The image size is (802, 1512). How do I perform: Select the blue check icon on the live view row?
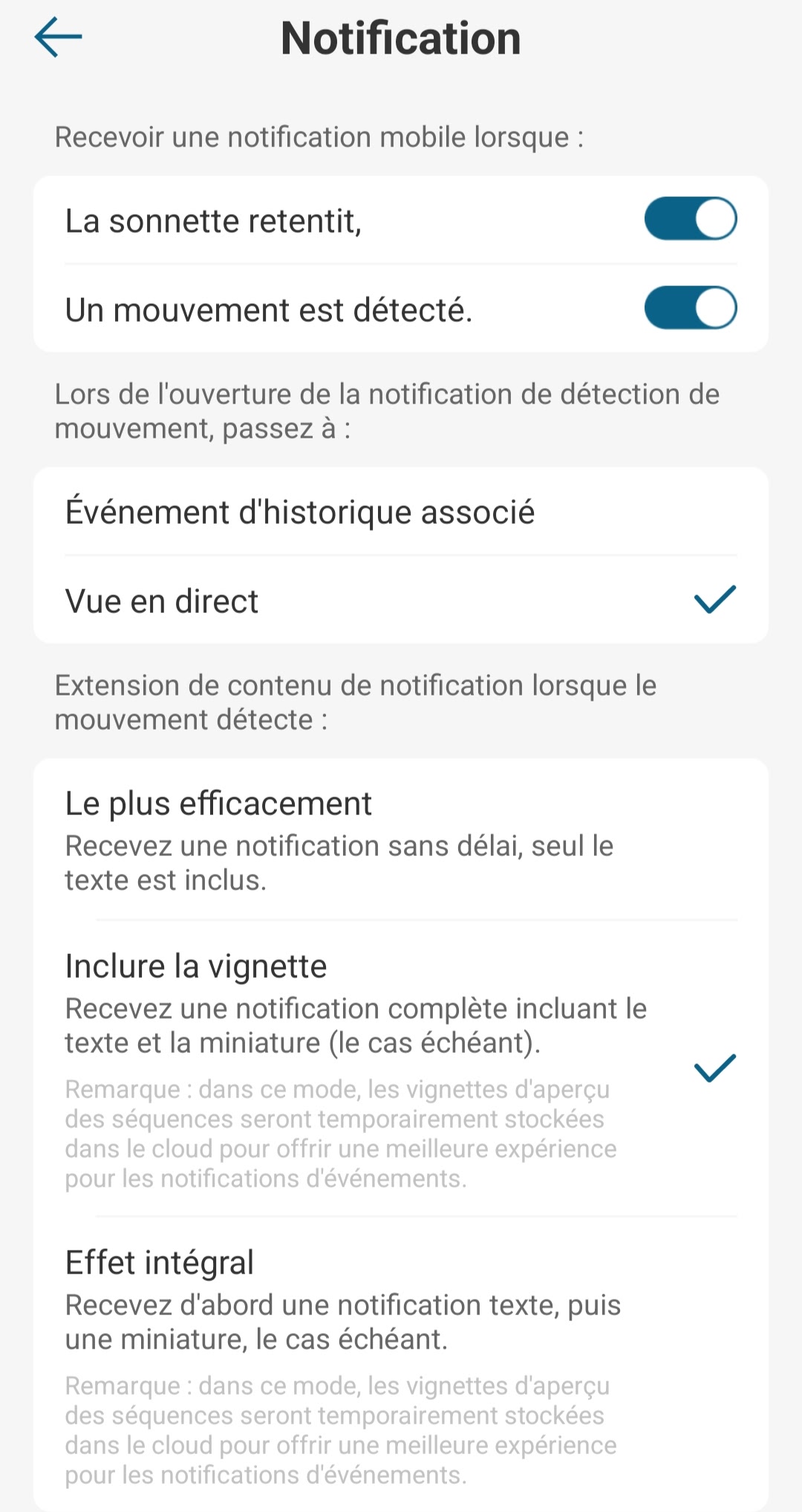(714, 601)
